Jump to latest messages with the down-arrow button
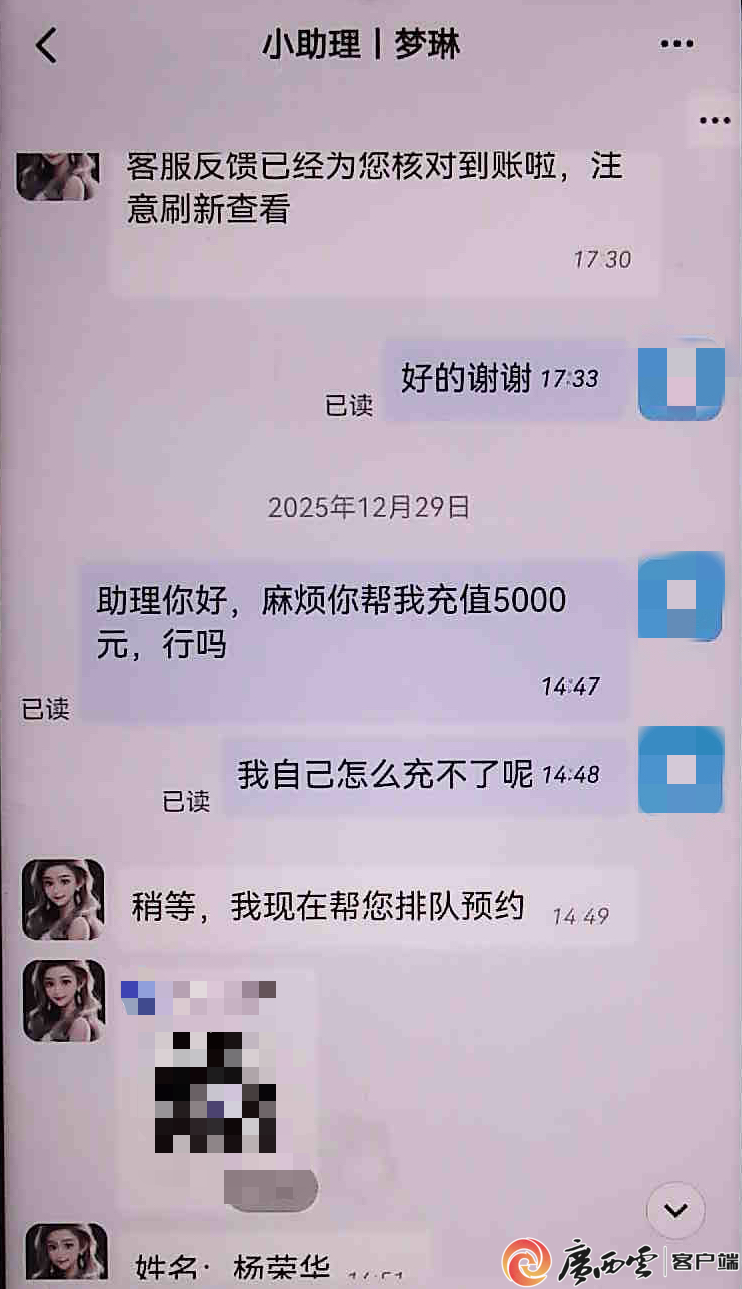This screenshot has width=742, height=1289. (676, 1211)
